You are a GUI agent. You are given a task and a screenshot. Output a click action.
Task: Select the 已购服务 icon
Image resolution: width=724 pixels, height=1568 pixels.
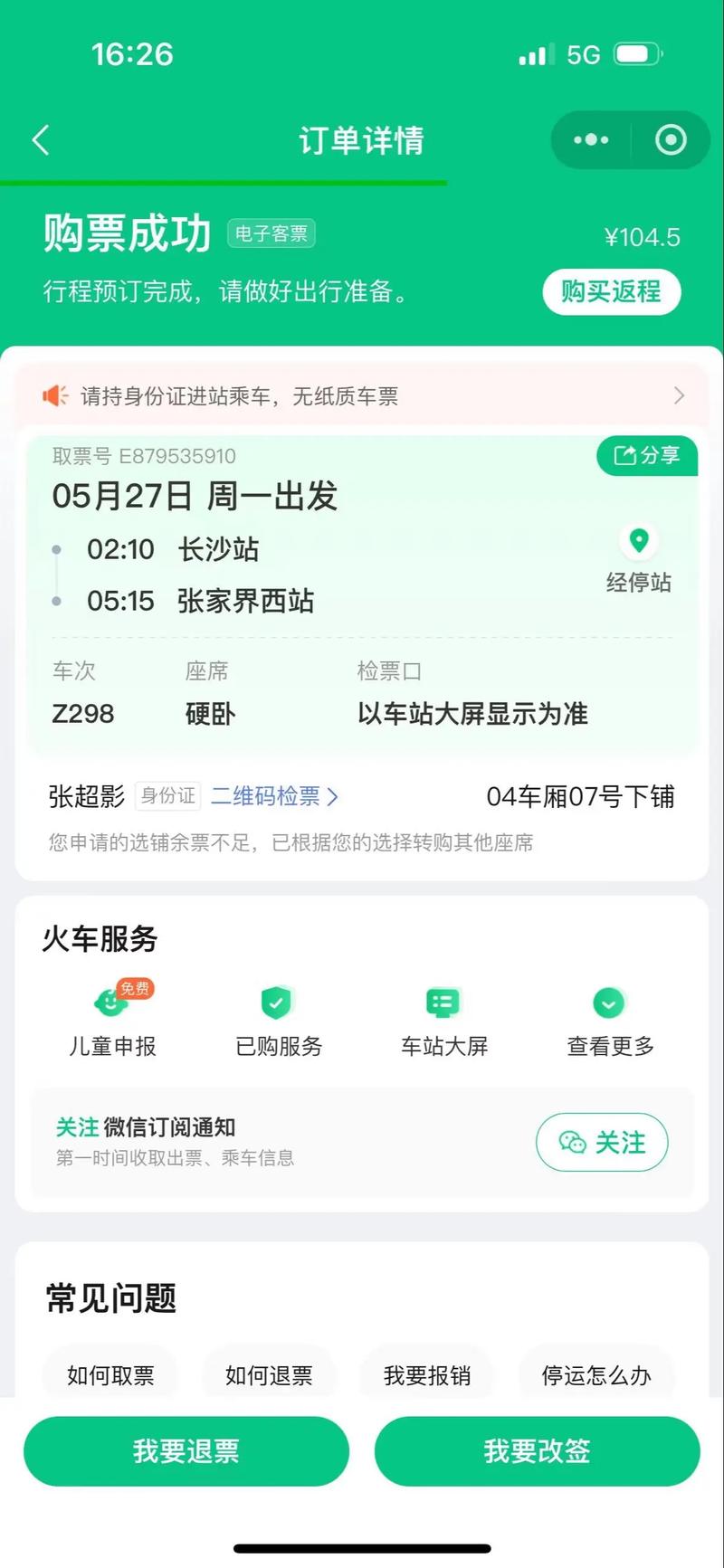(x=276, y=1004)
